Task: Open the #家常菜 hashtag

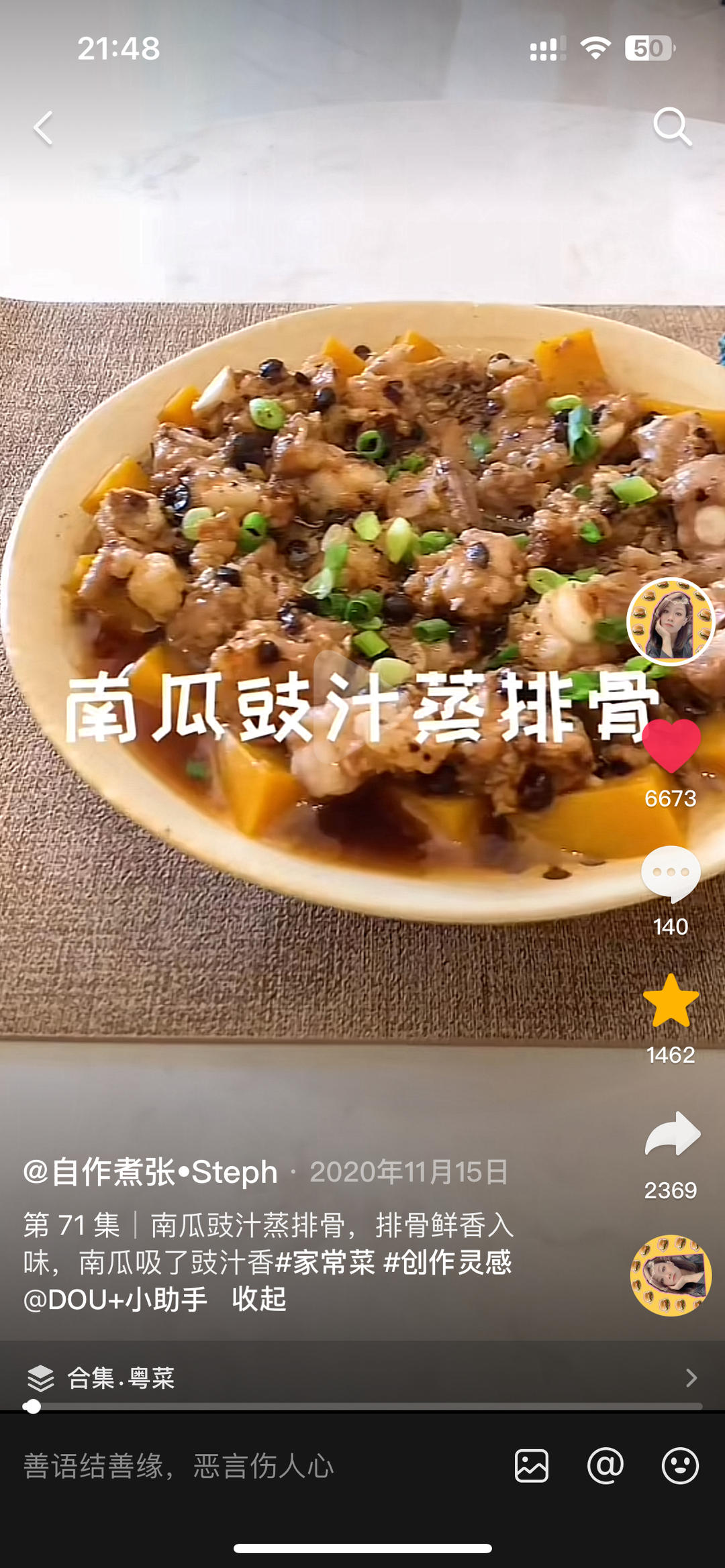Action: (325, 1262)
